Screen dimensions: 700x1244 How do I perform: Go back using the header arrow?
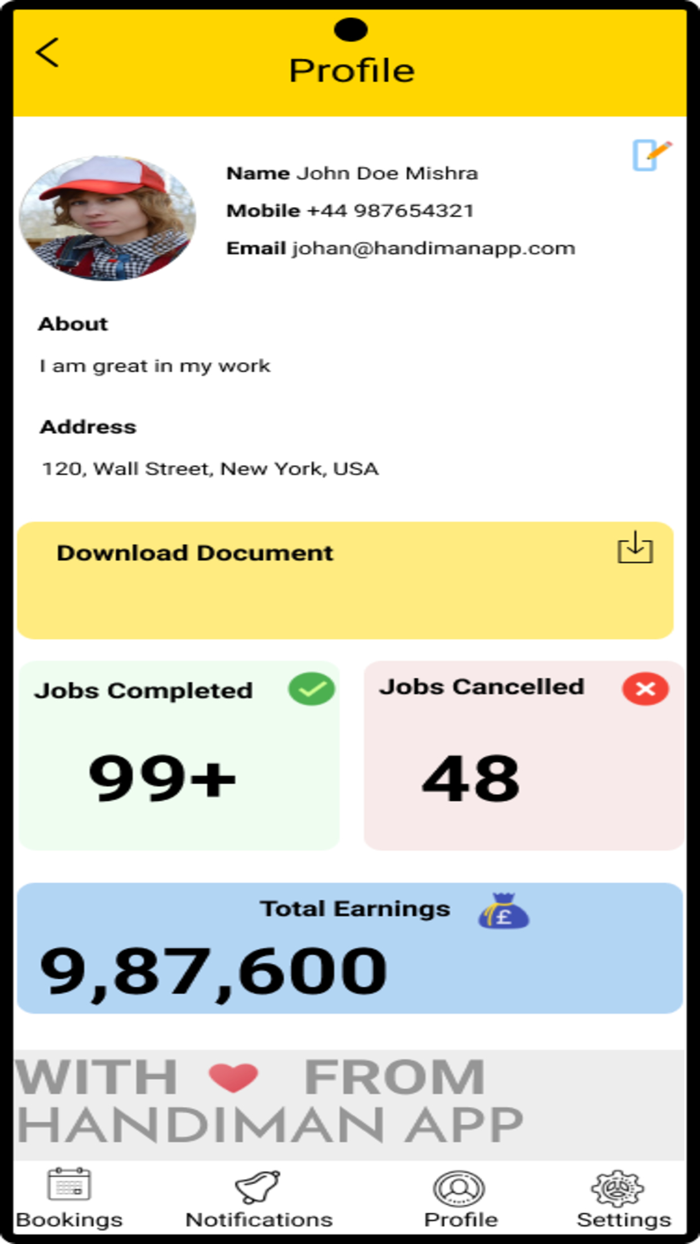click(x=47, y=52)
